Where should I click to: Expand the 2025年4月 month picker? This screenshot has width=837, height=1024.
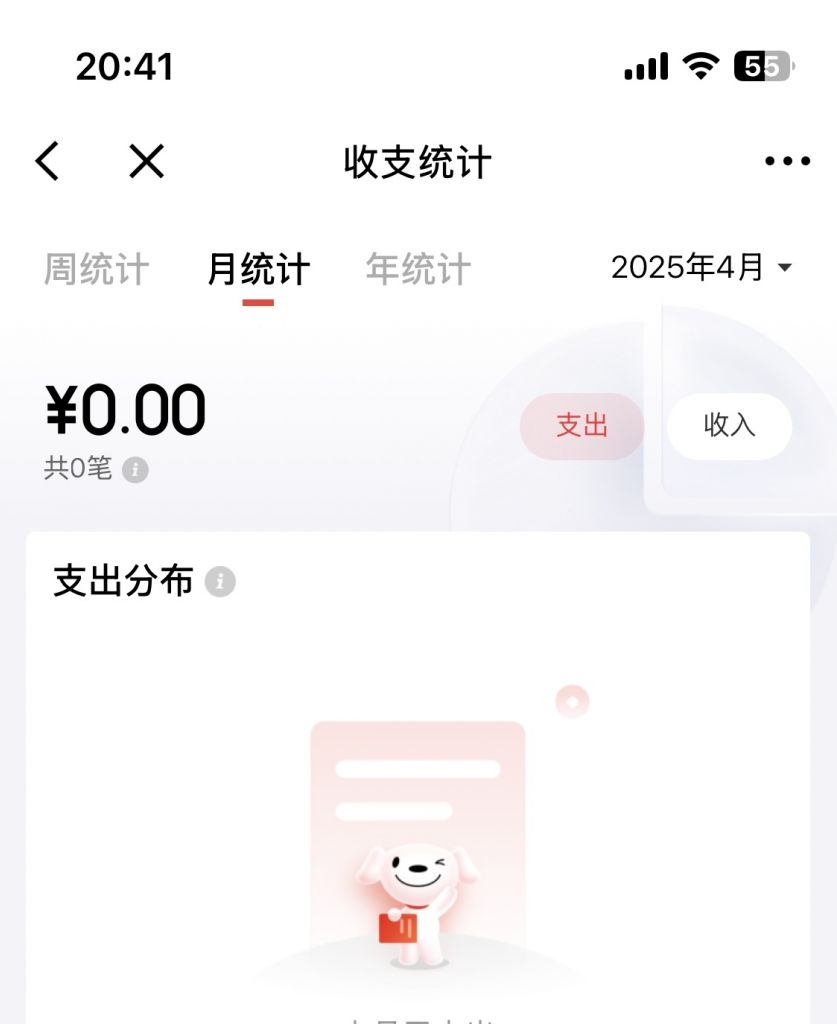pyautogui.click(x=701, y=267)
